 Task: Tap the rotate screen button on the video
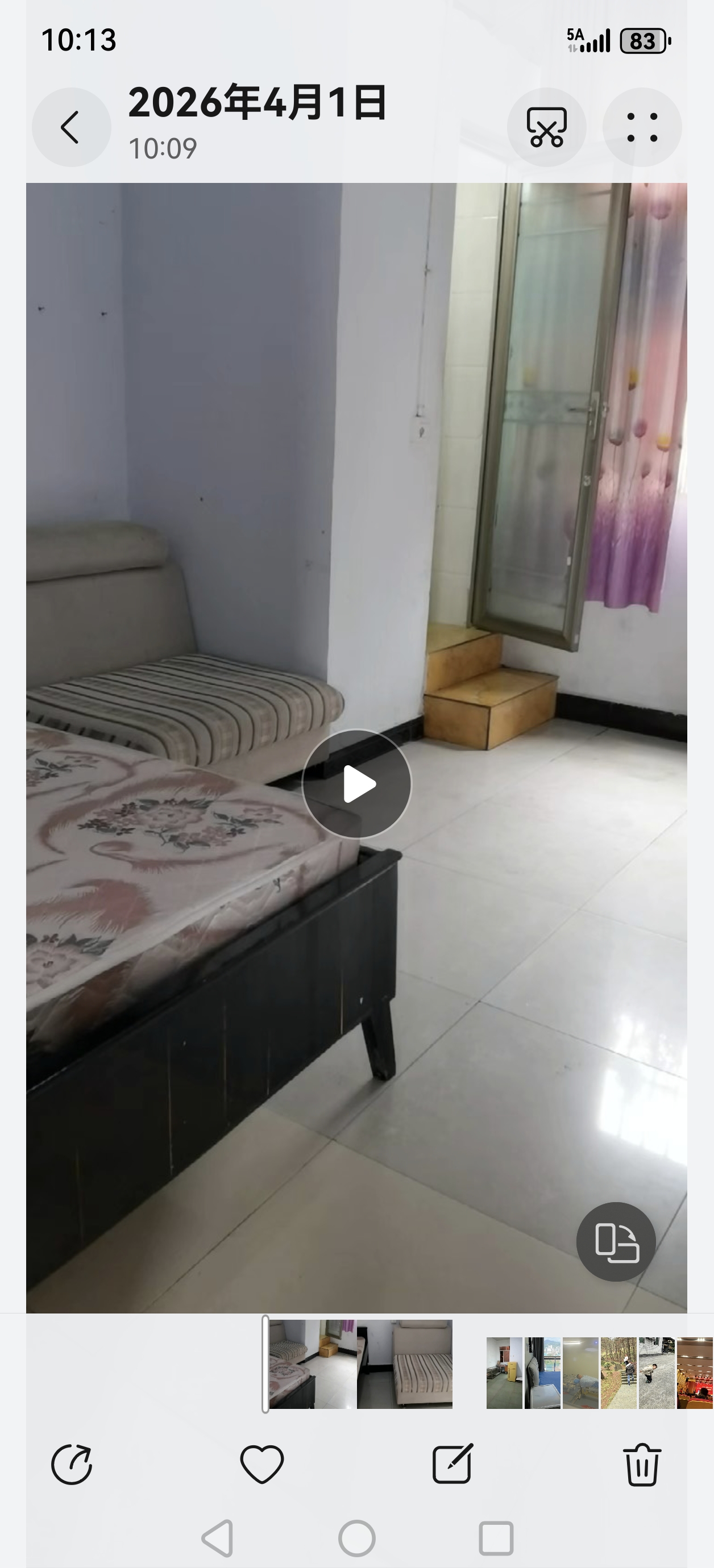(616, 1242)
